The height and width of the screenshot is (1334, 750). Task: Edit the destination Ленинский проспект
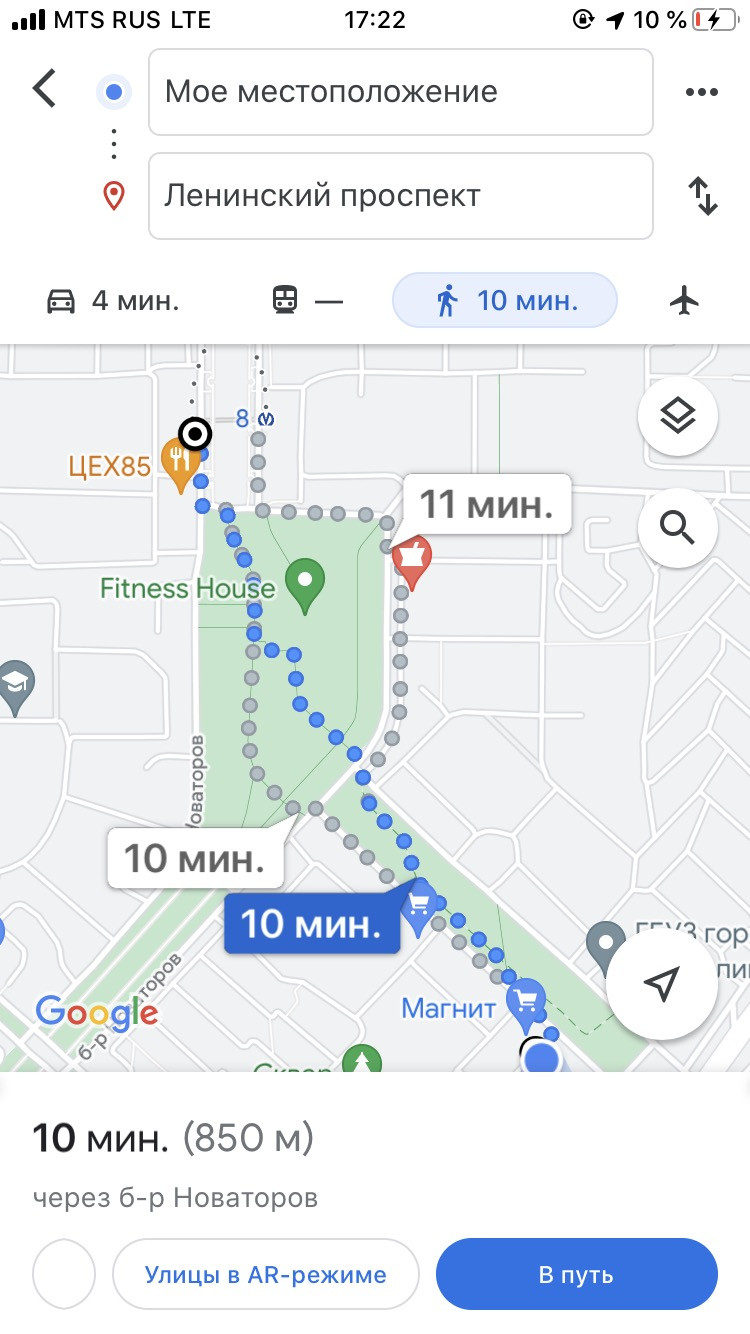[x=400, y=196]
